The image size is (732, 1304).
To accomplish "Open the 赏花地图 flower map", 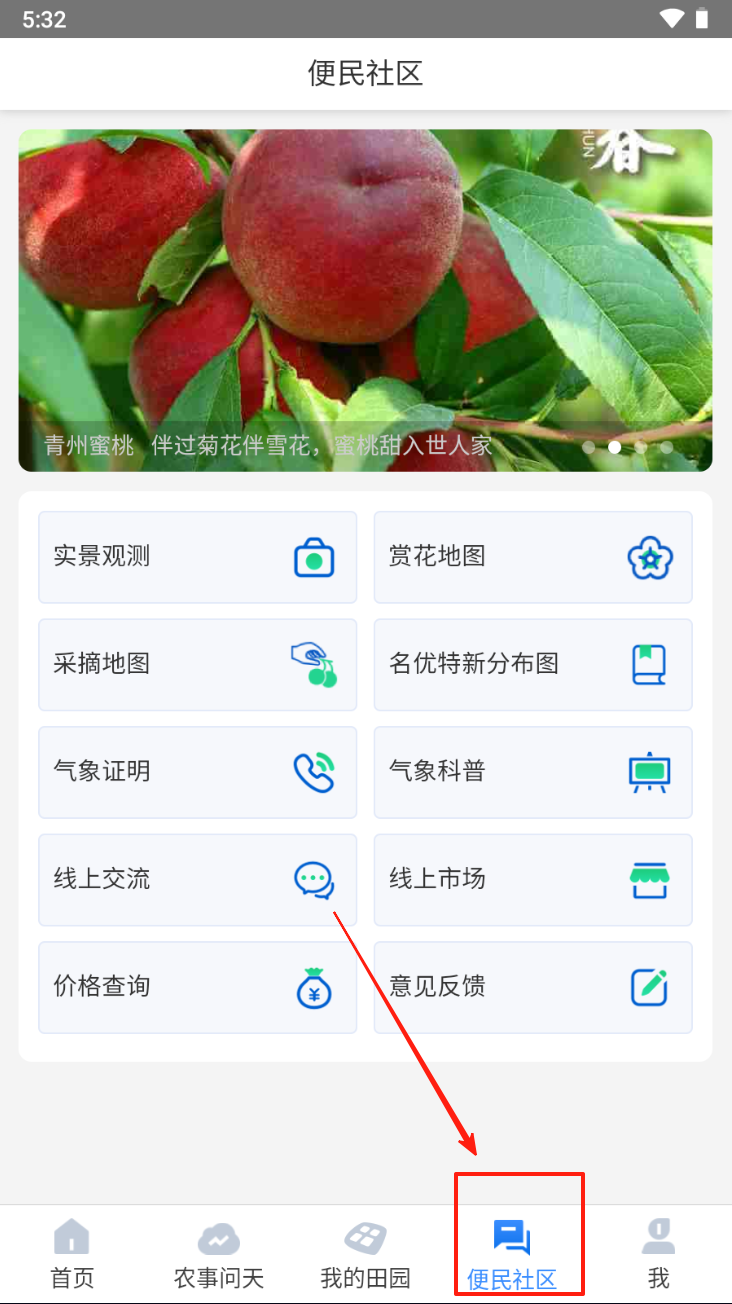I will click(x=532, y=557).
